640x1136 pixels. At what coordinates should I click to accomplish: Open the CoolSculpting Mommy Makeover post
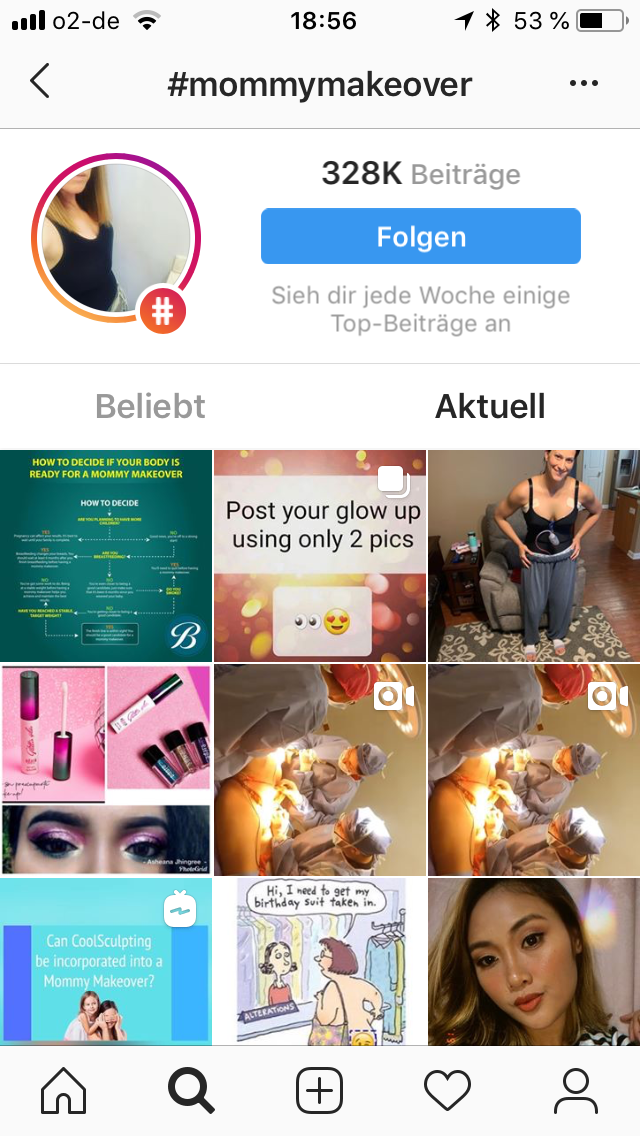(x=106, y=962)
